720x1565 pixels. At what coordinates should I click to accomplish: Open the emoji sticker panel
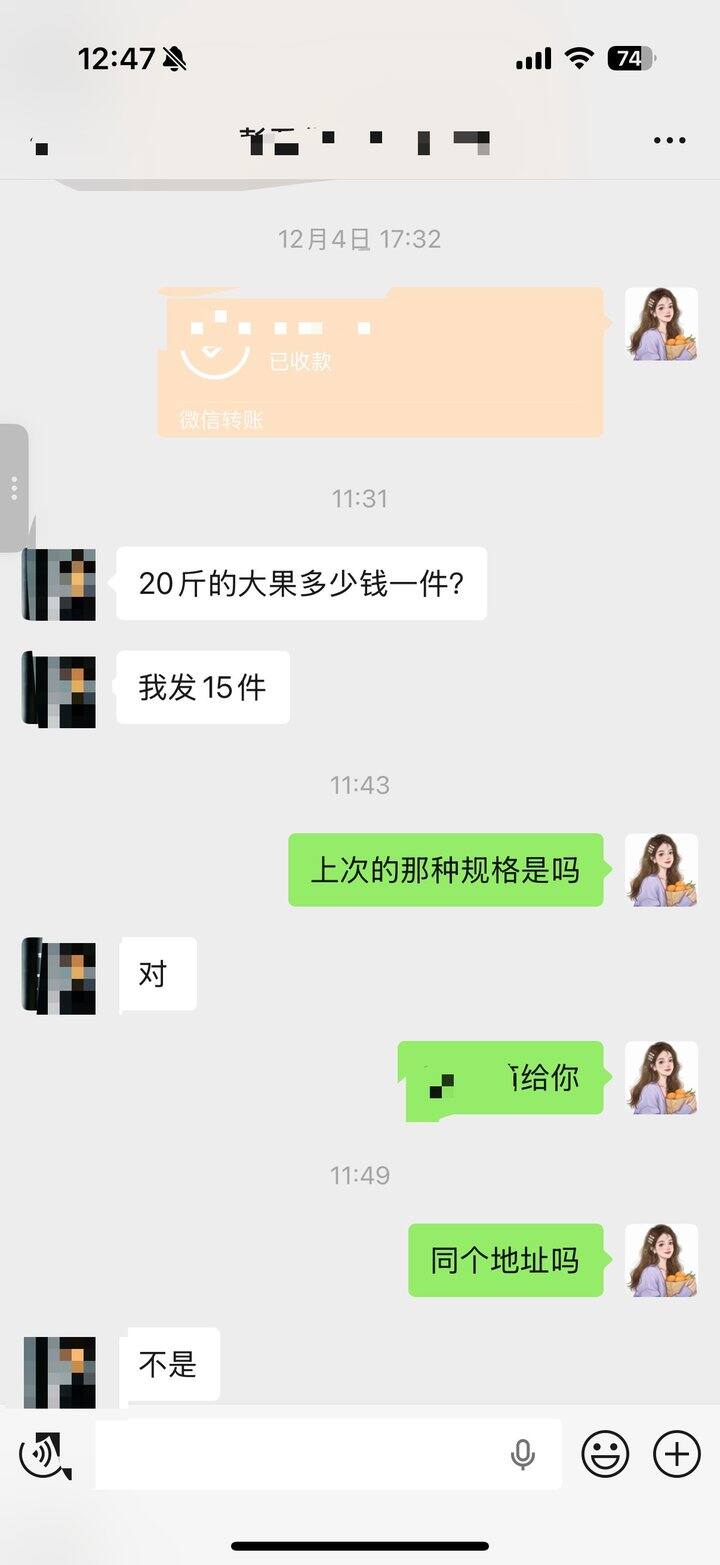tap(605, 1454)
